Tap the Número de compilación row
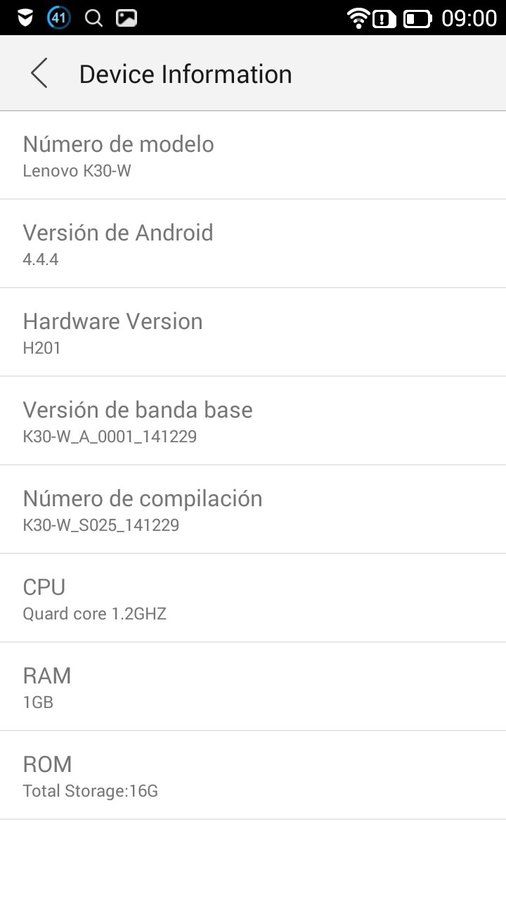The height and width of the screenshot is (900, 506). pos(253,509)
